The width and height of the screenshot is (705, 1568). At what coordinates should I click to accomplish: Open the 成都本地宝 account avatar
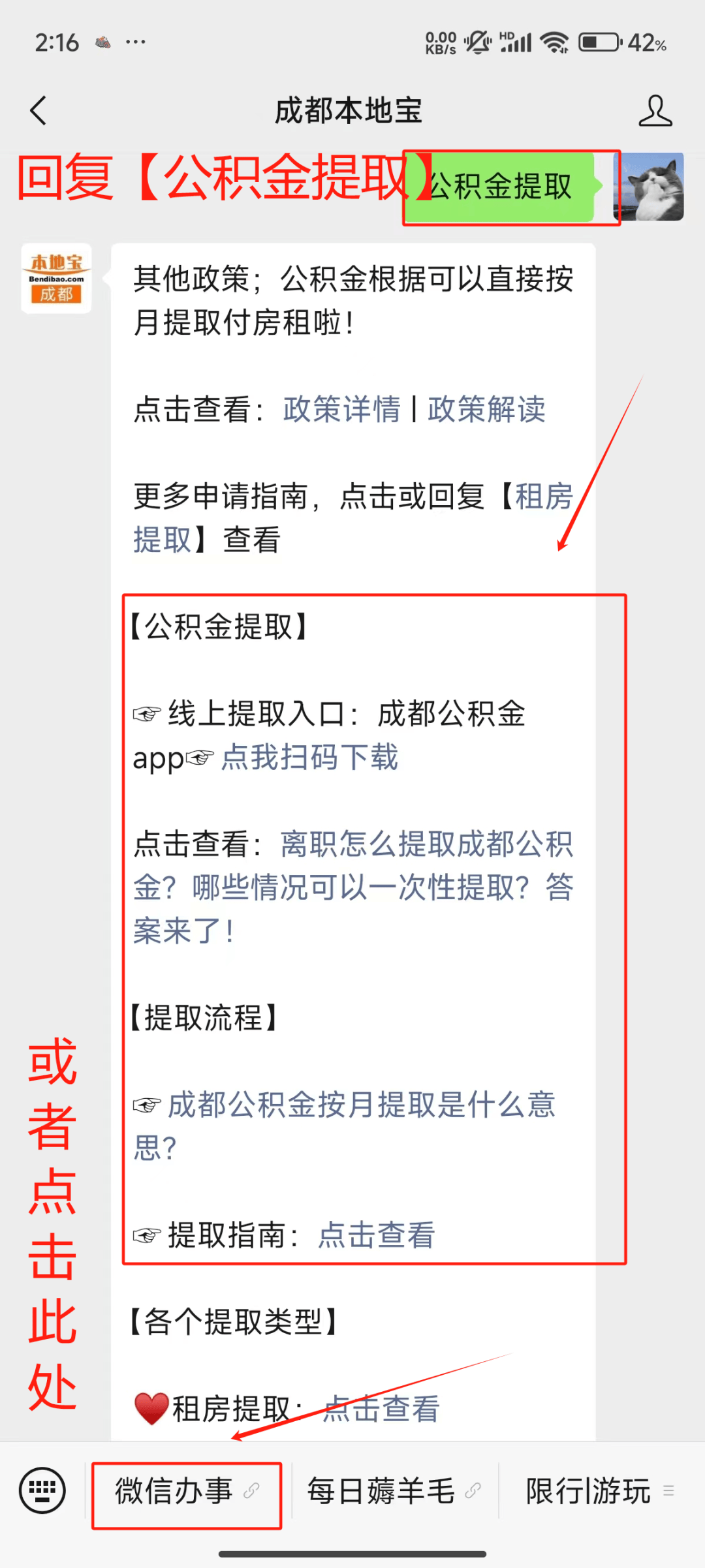[57, 279]
